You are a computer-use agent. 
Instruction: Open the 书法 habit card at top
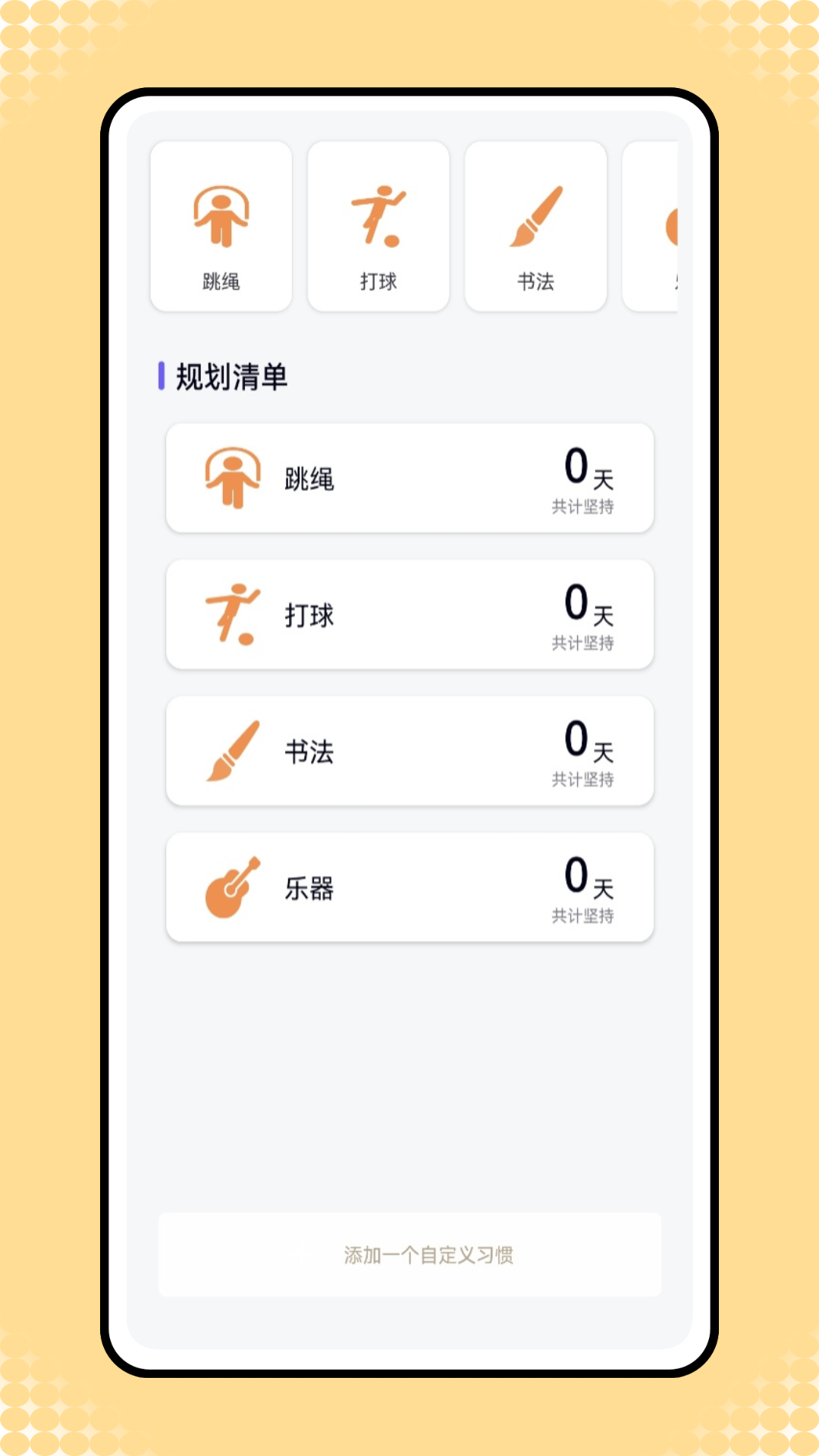point(535,225)
